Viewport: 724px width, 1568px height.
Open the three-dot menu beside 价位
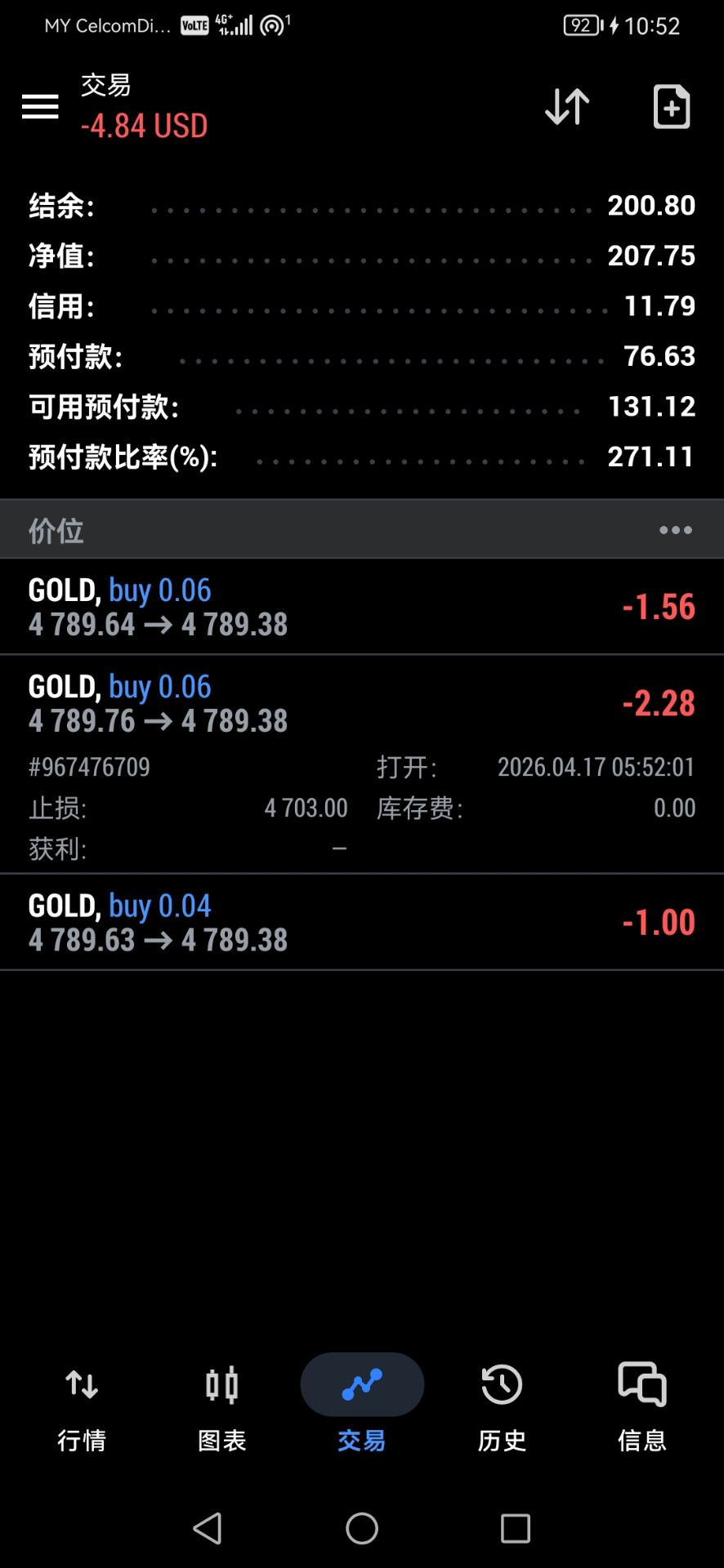pos(676,530)
